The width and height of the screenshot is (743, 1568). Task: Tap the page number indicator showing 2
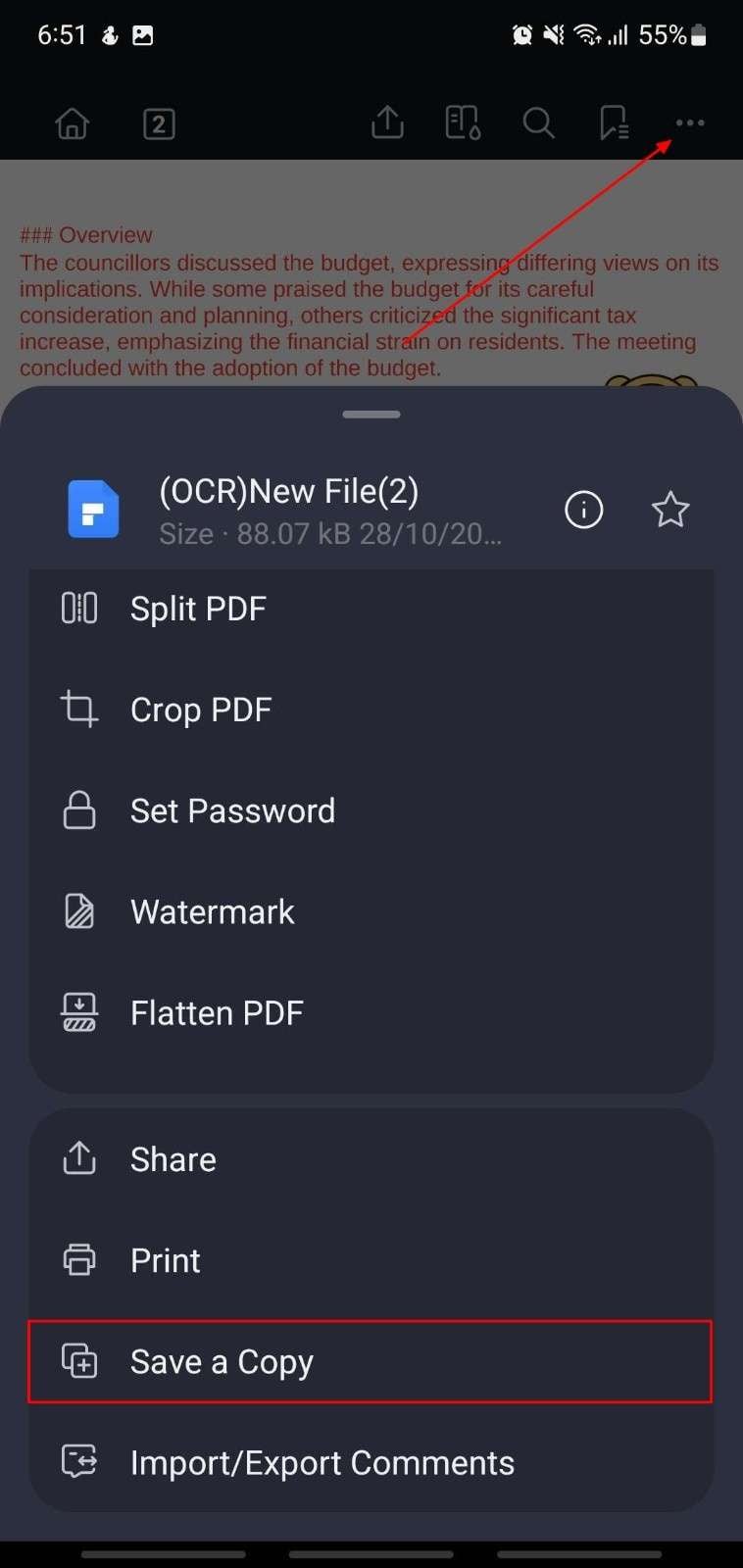pyautogui.click(x=159, y=123)
